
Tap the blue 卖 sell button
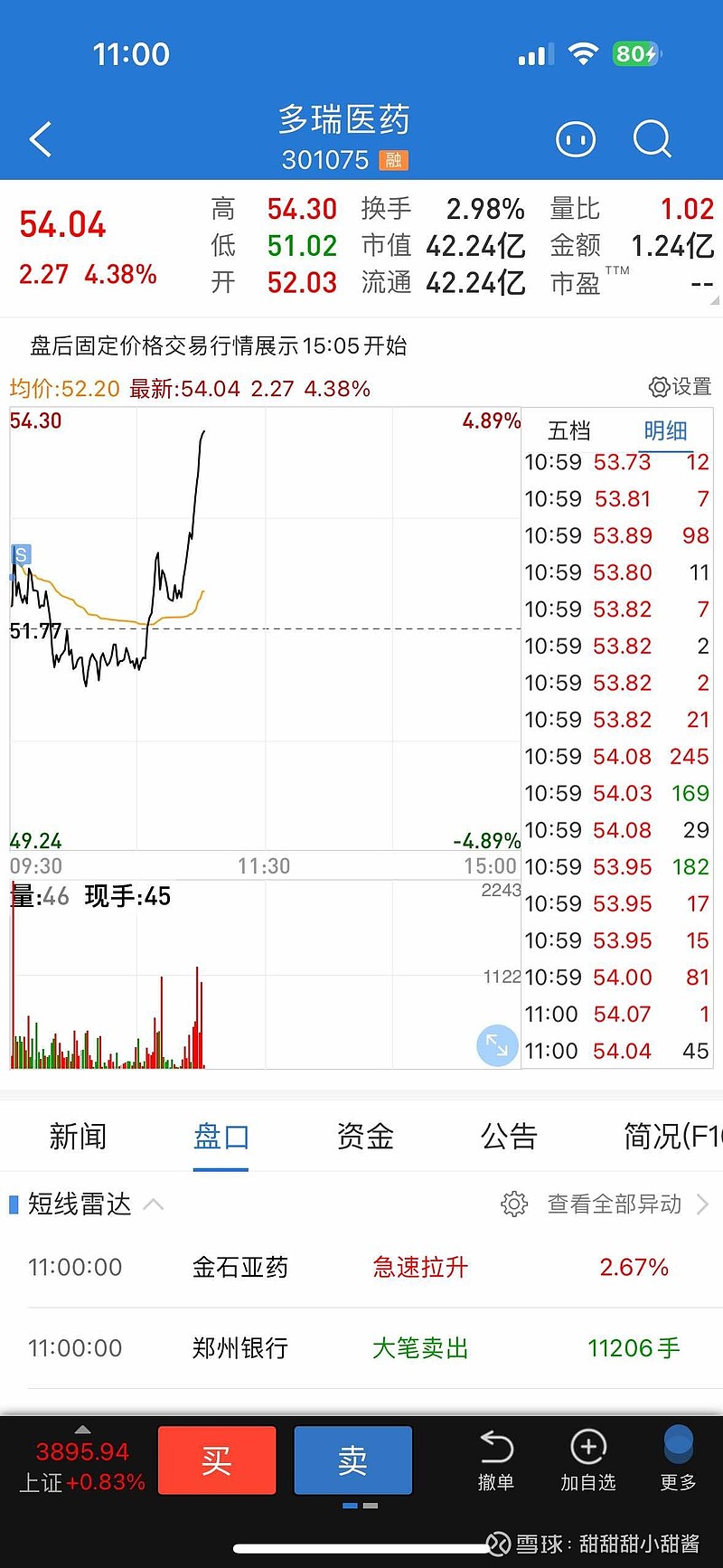(353, 1459)
